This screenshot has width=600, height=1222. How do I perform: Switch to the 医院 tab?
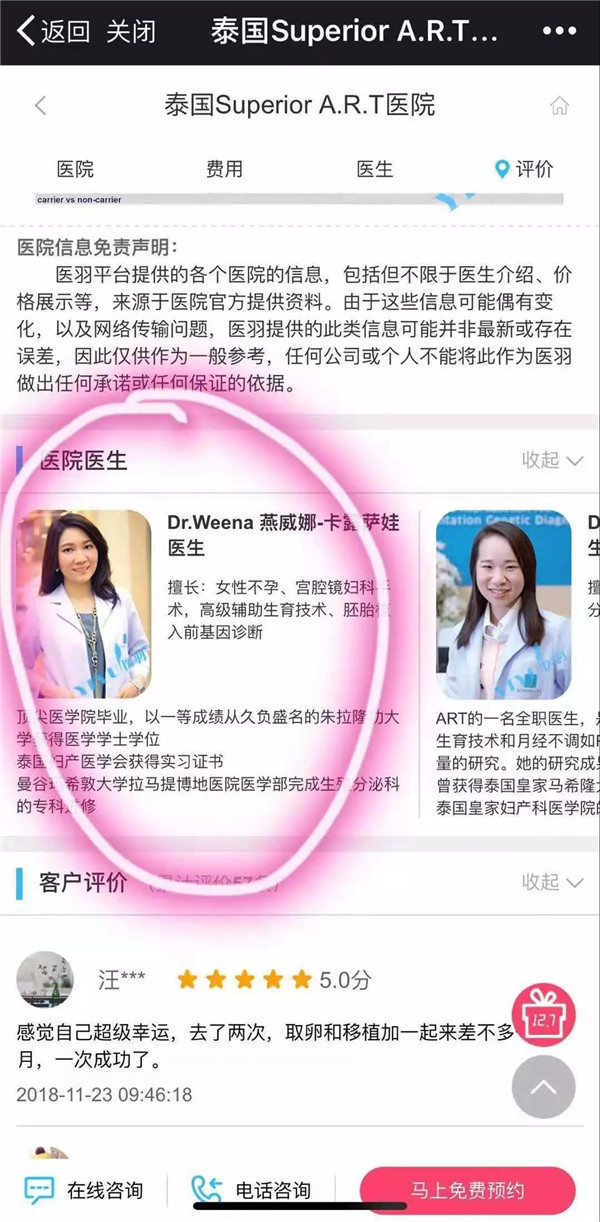click(75, 169)
